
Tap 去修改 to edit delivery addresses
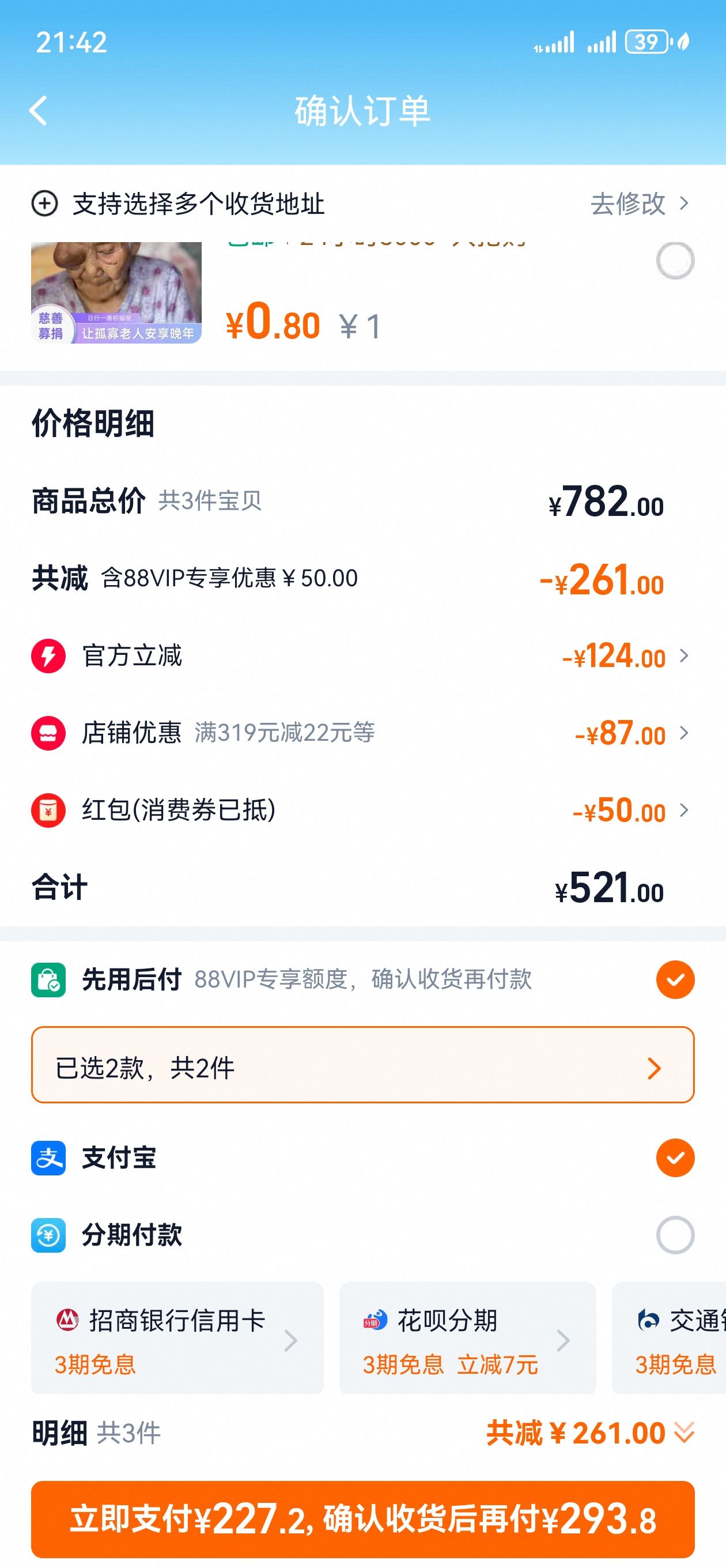[639, 203]
